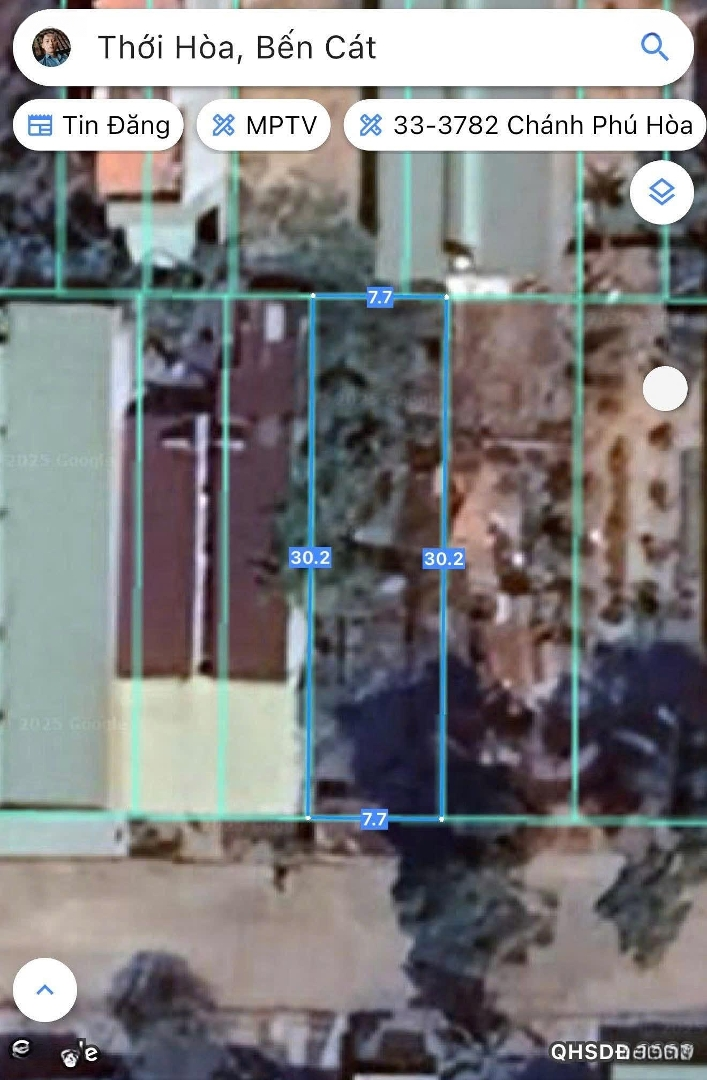Tap the round white button below layers
This screenshot has width=707, height=1080.
(664, 389)
